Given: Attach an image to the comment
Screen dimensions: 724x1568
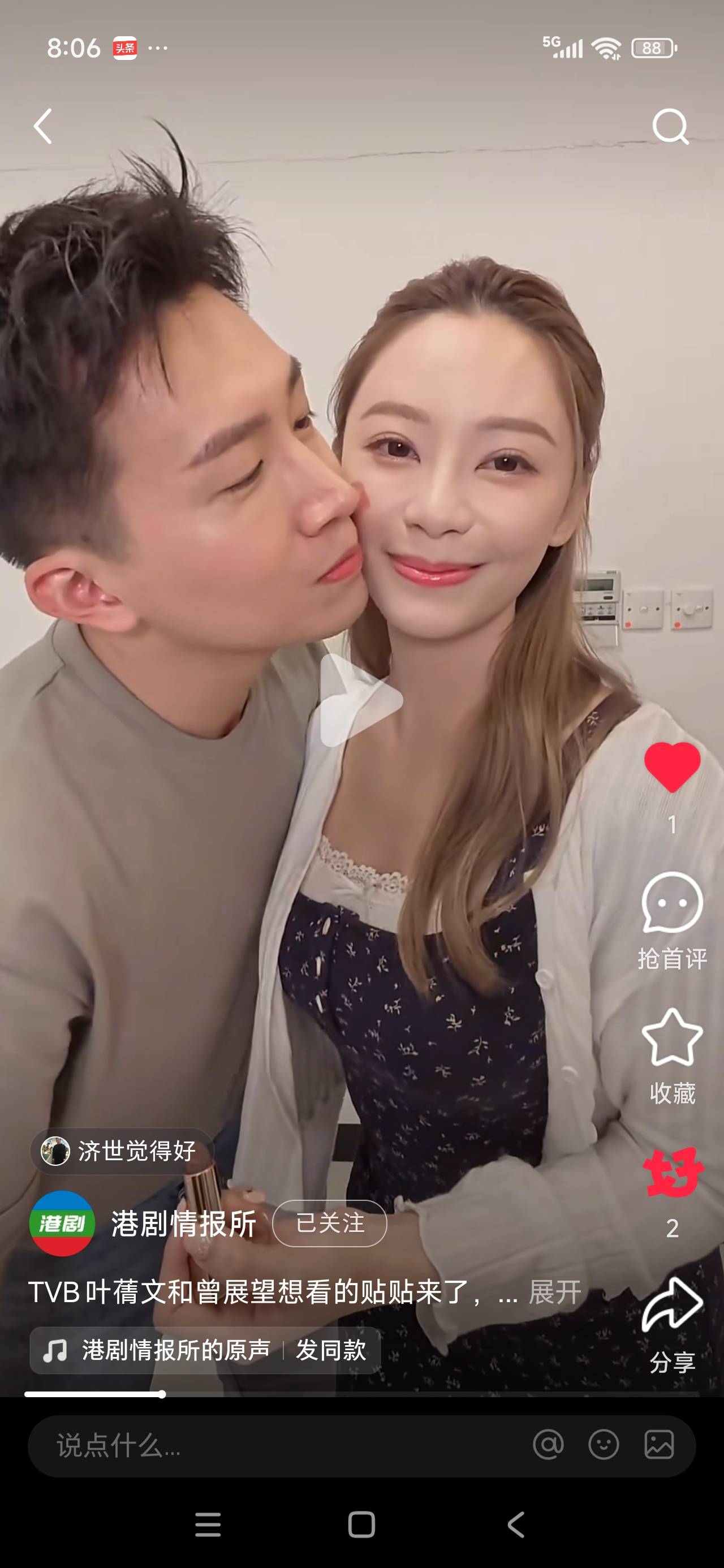Looking at the screenshot, I should click(659, 1445).
